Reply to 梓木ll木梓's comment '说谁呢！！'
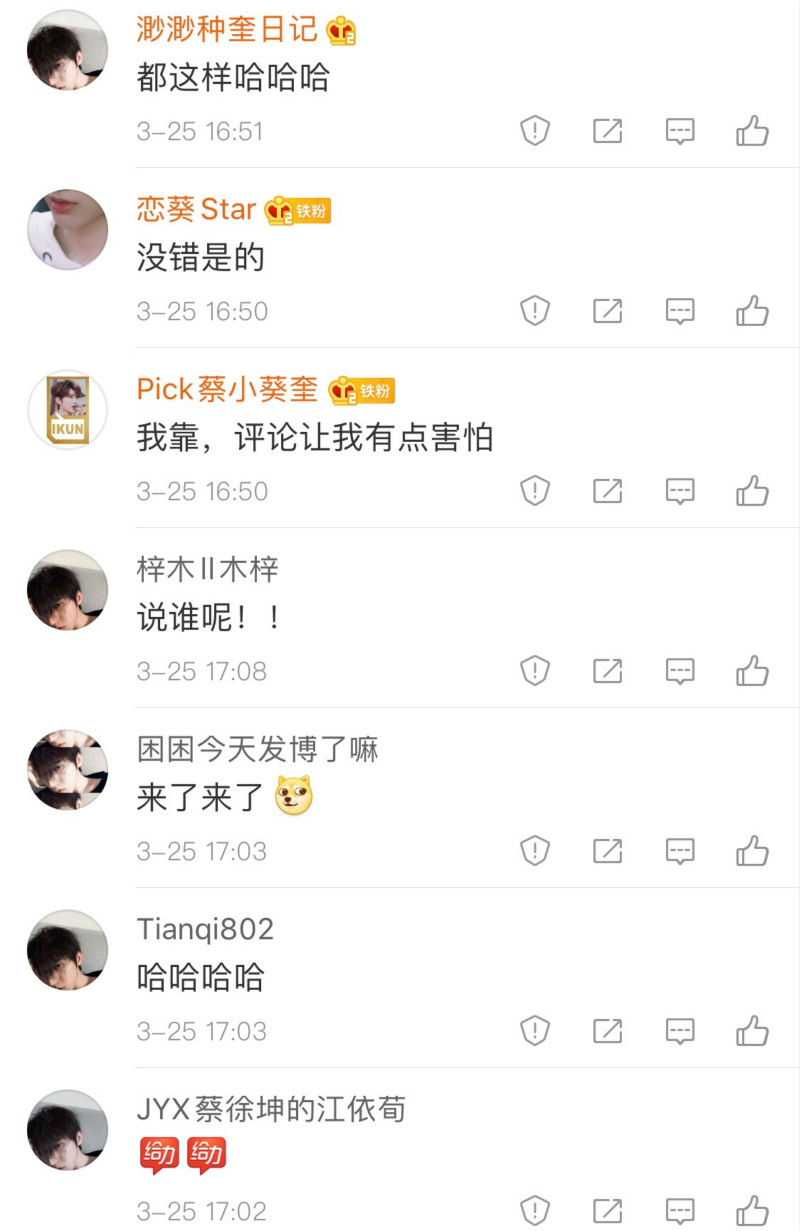This screenshot has width=800, height=1231. click(680, 671)
